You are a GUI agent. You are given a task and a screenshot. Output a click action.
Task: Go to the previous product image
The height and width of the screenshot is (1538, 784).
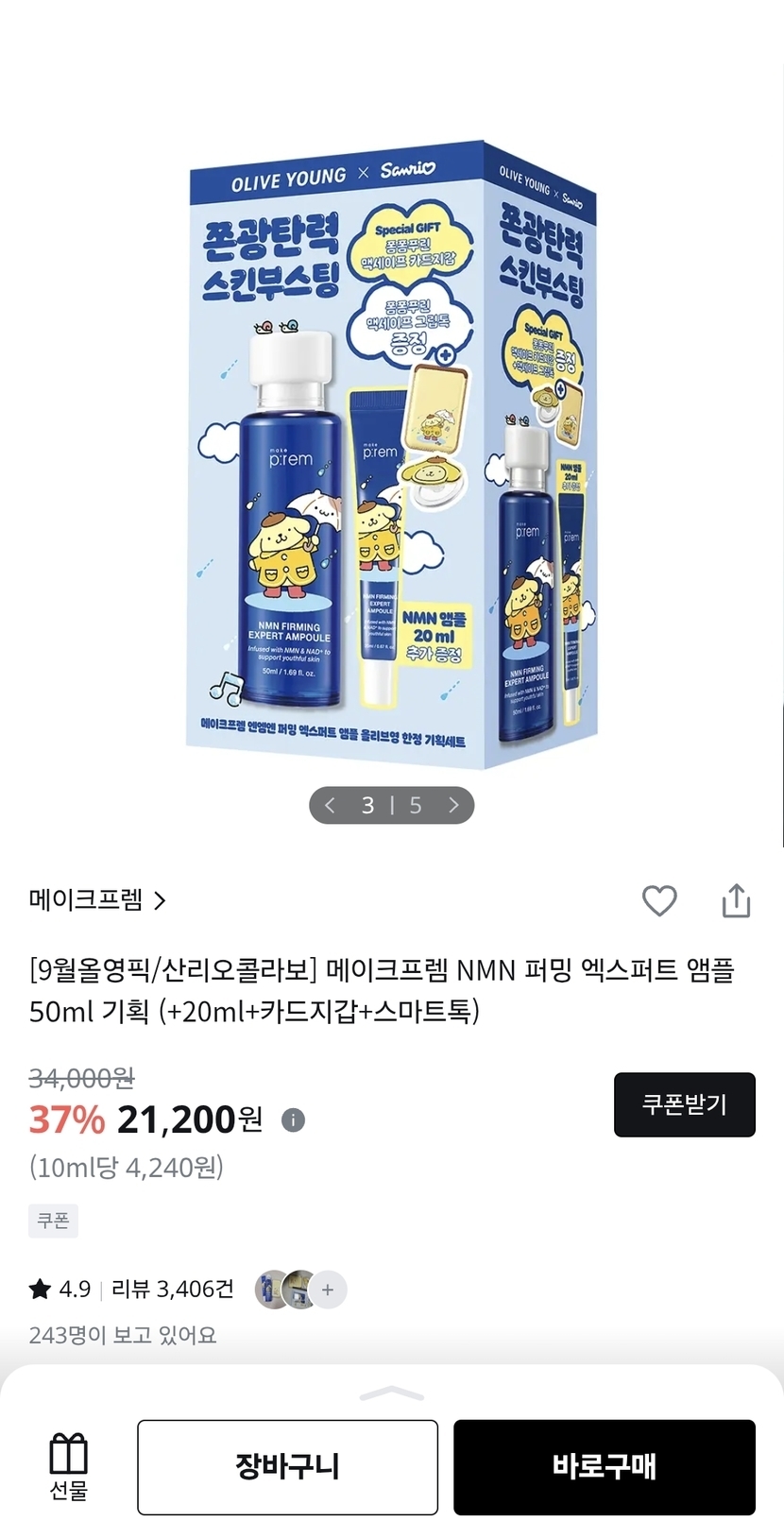coord(330,805)
